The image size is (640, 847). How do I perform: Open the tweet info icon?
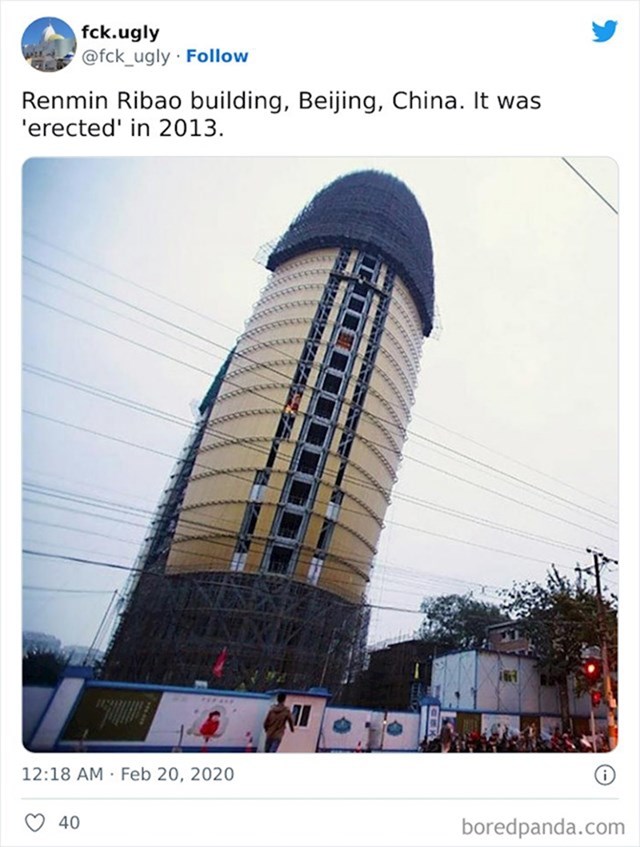pyautogui.click(x=604, y=775)
